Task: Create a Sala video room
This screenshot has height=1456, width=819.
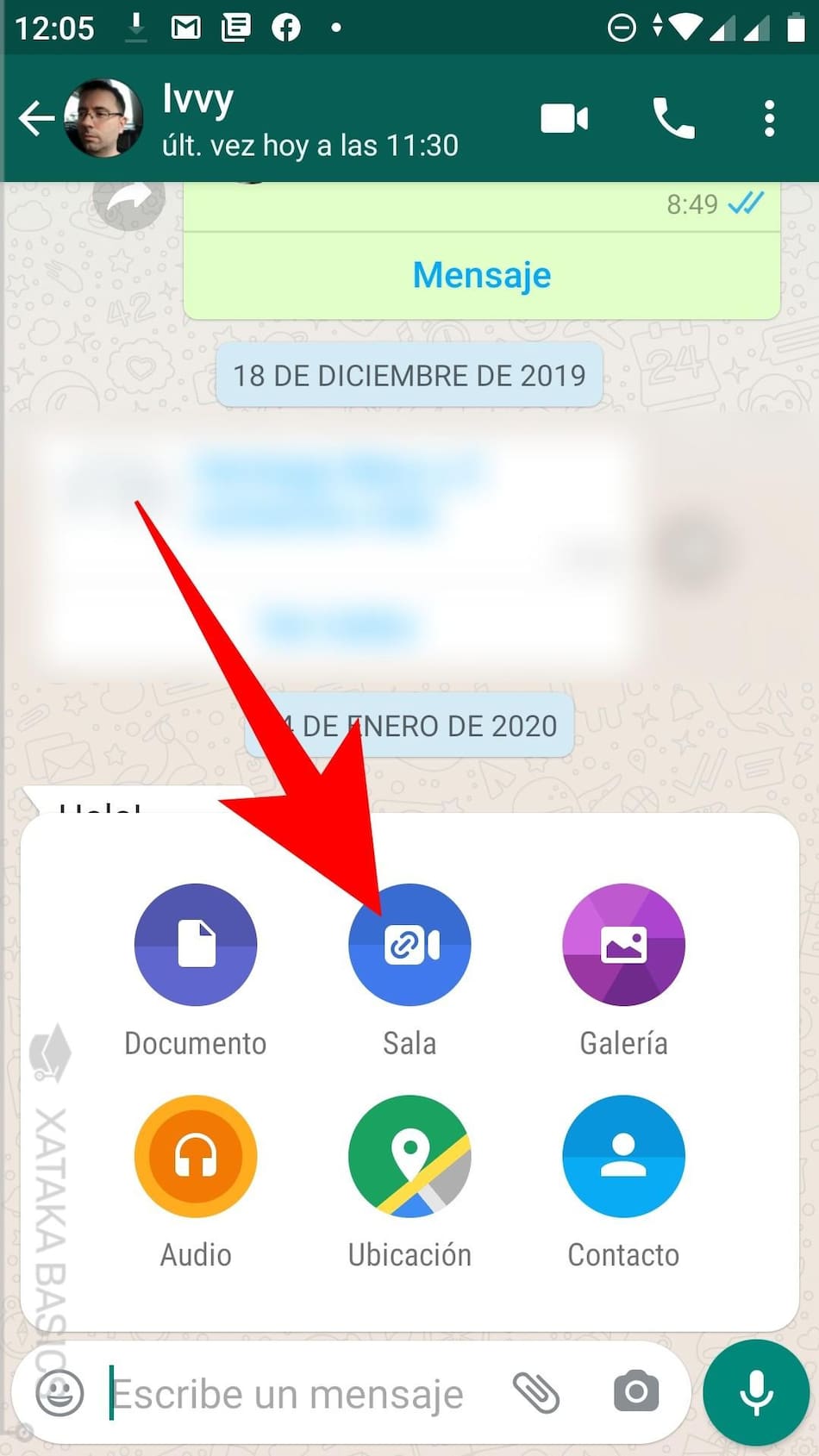Action: click(x=409, y=945)
